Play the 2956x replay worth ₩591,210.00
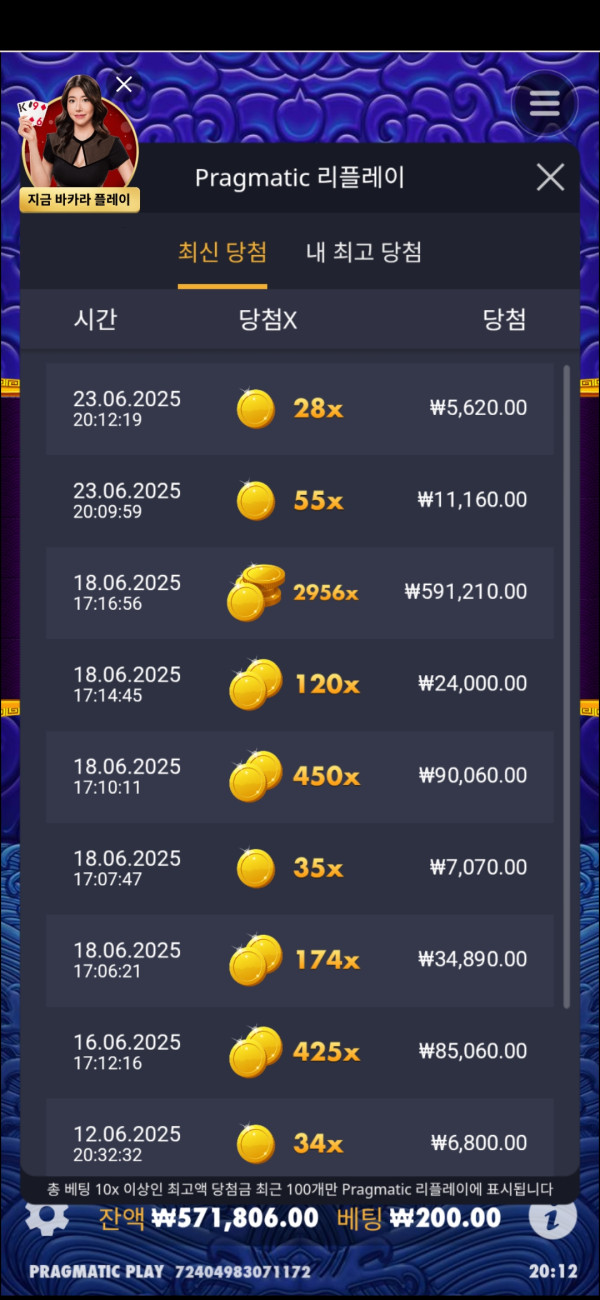The image size is (600, 1300). coord(300,592)
